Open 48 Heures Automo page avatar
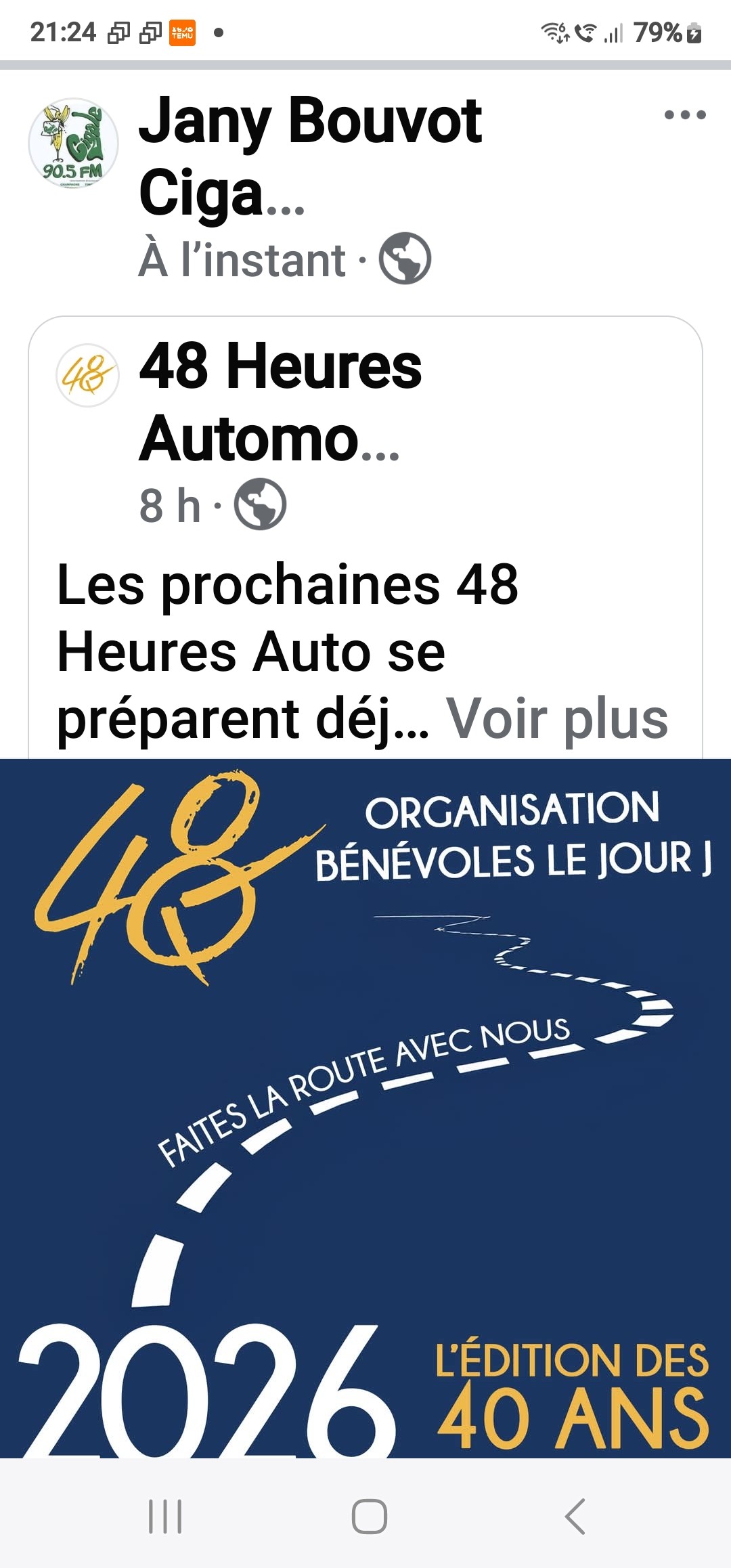The height and width of the screenshot is (1568, 731). pyautogui.click(x=87, y=374)
